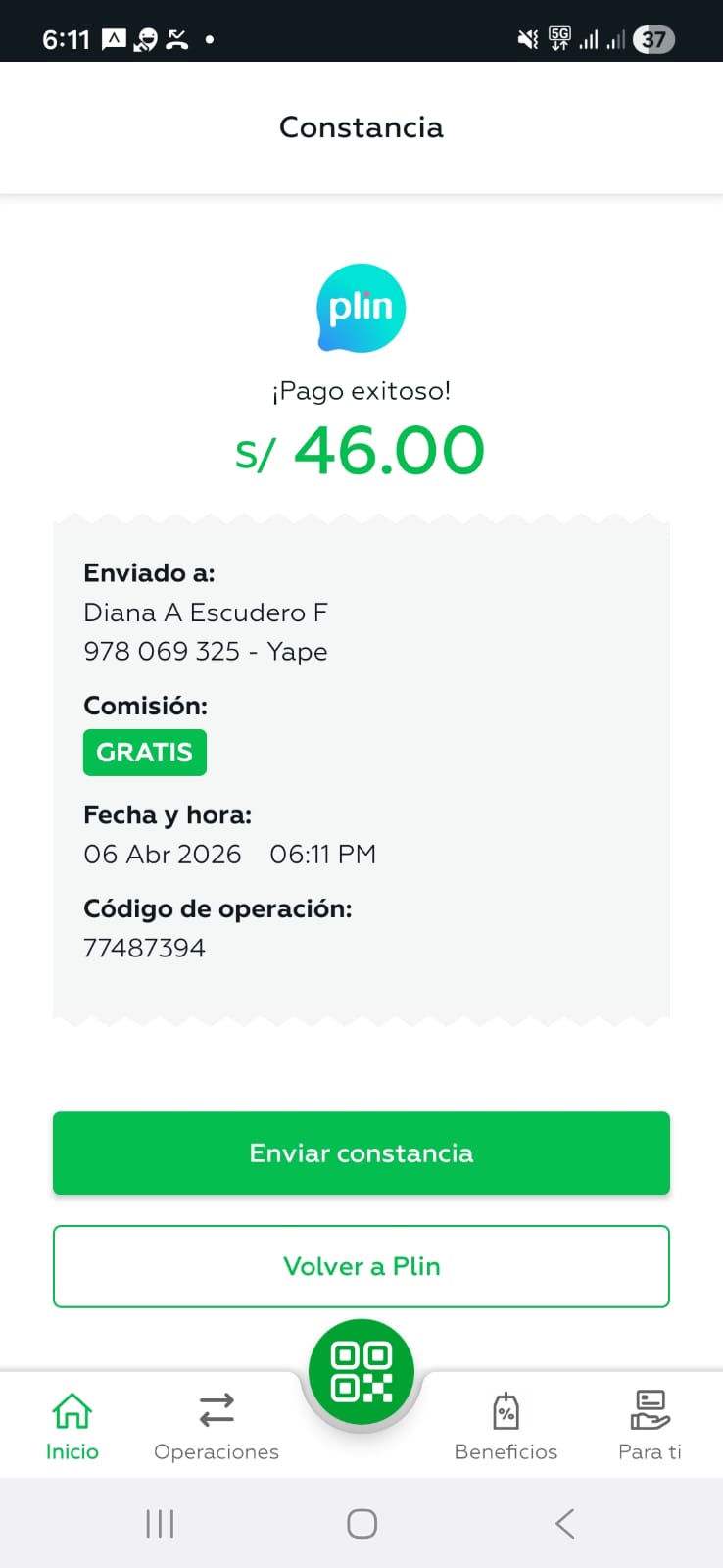This screenshot has width=723, height=1568.
Task: Switch to the Operaciones tab
Action: [x=217, y=1425]
